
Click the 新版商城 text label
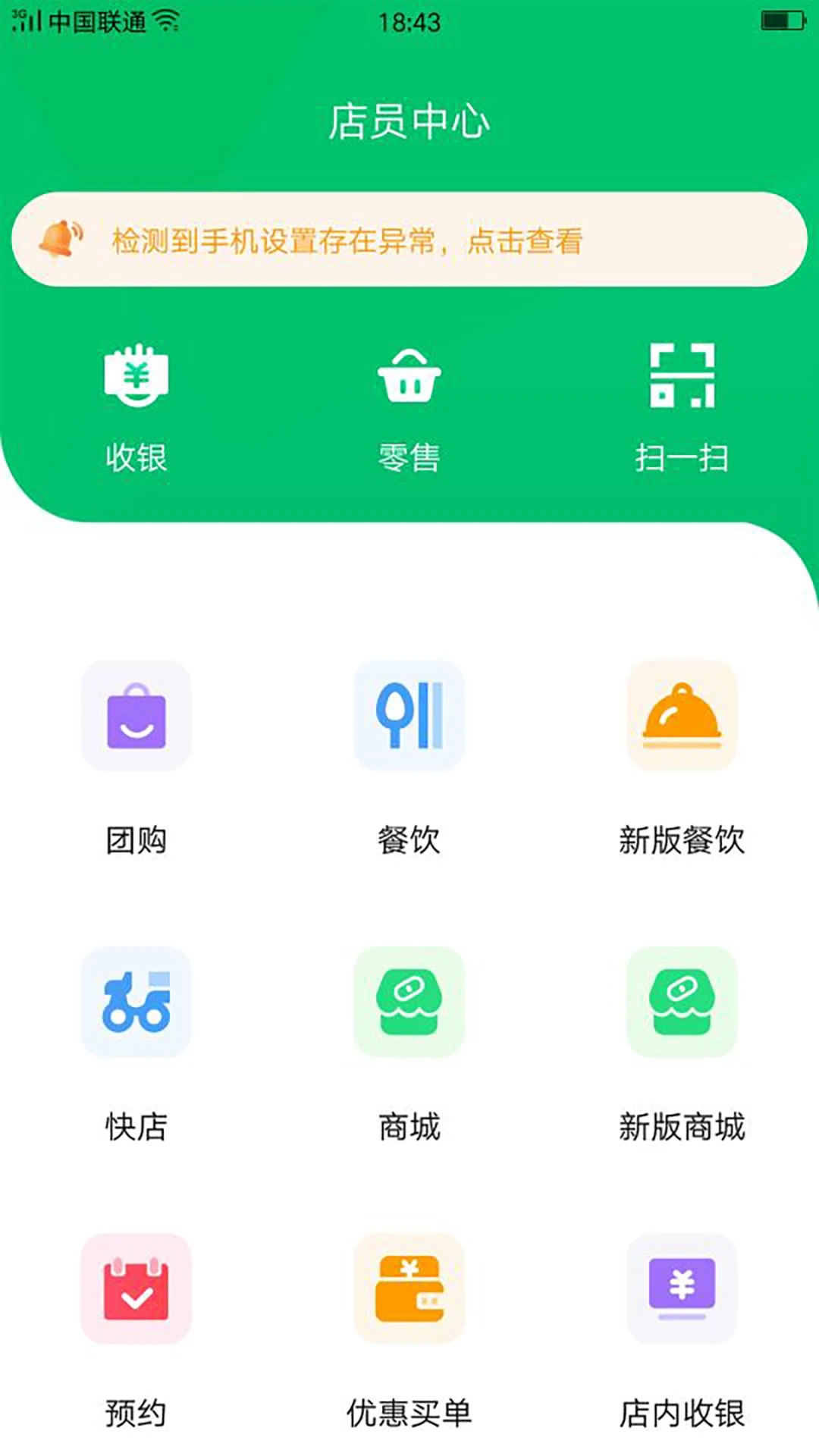(x=682, y=1128)
